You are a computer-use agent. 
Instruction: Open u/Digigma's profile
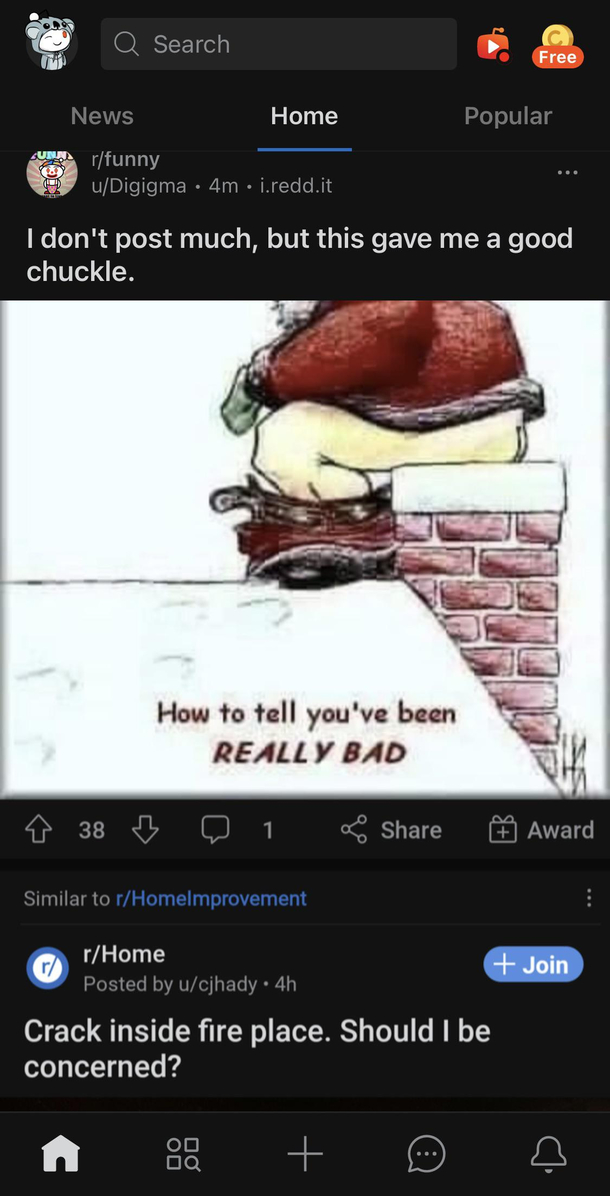click(x=138, y=186)
